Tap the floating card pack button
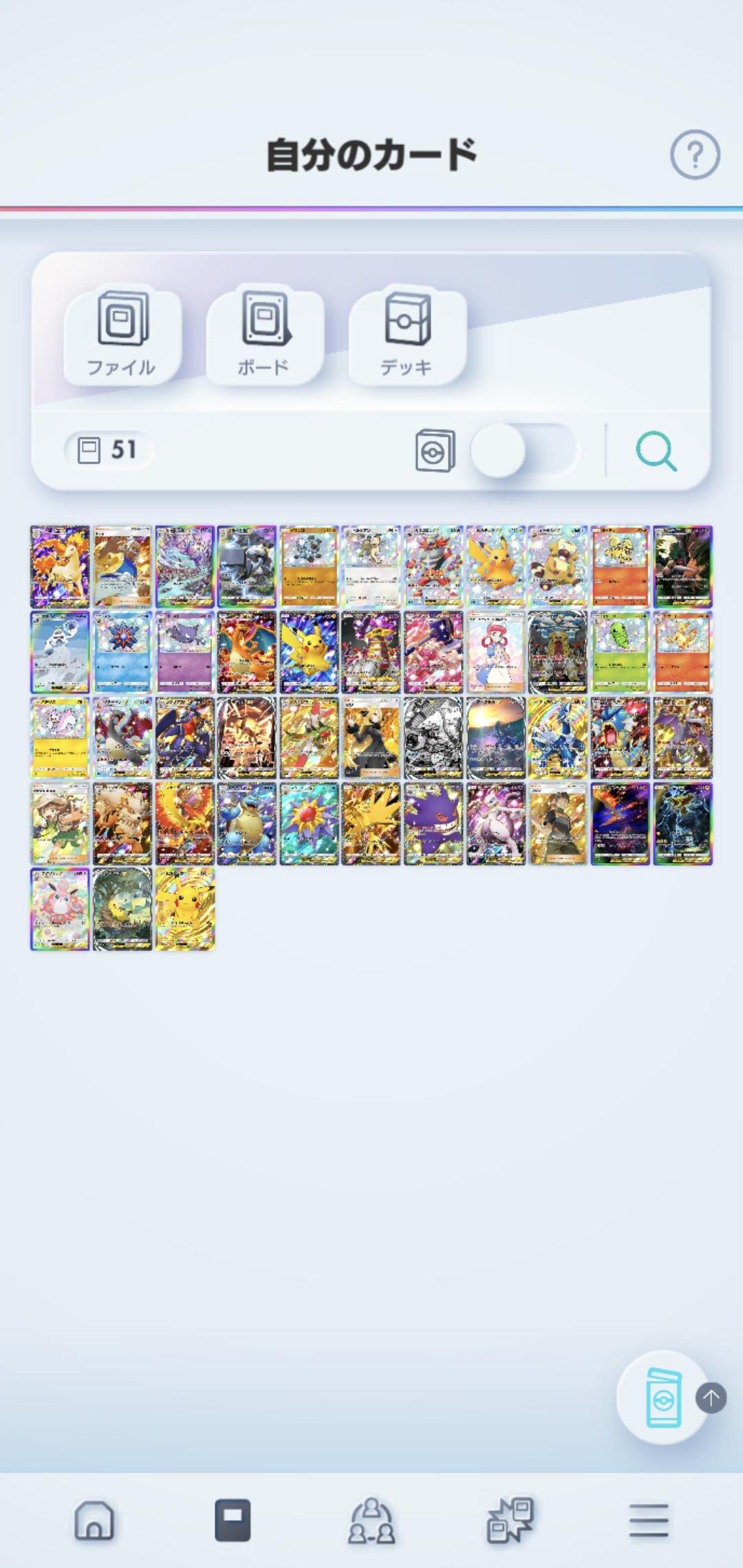This screenshot has width=743, height=1568. pos(662,1397)
